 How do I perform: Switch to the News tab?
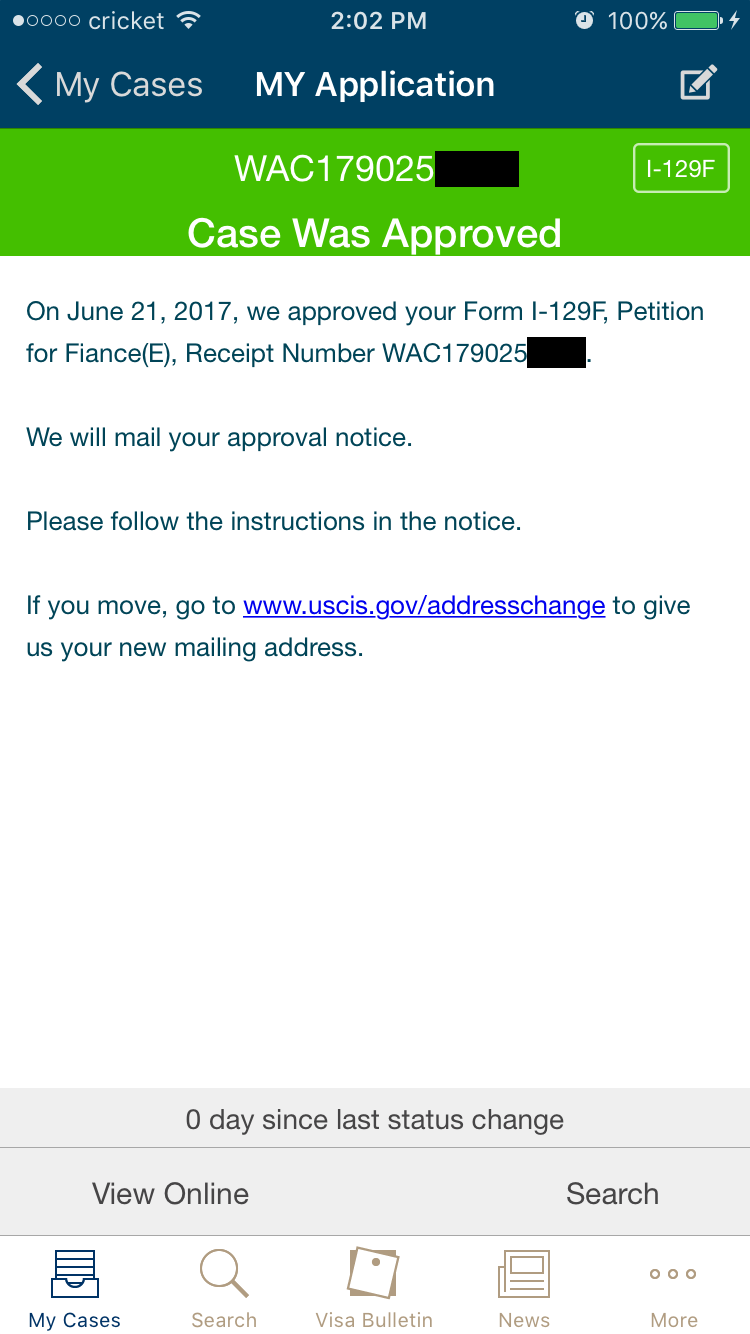pyautogui.click(x=524, y=1290)
